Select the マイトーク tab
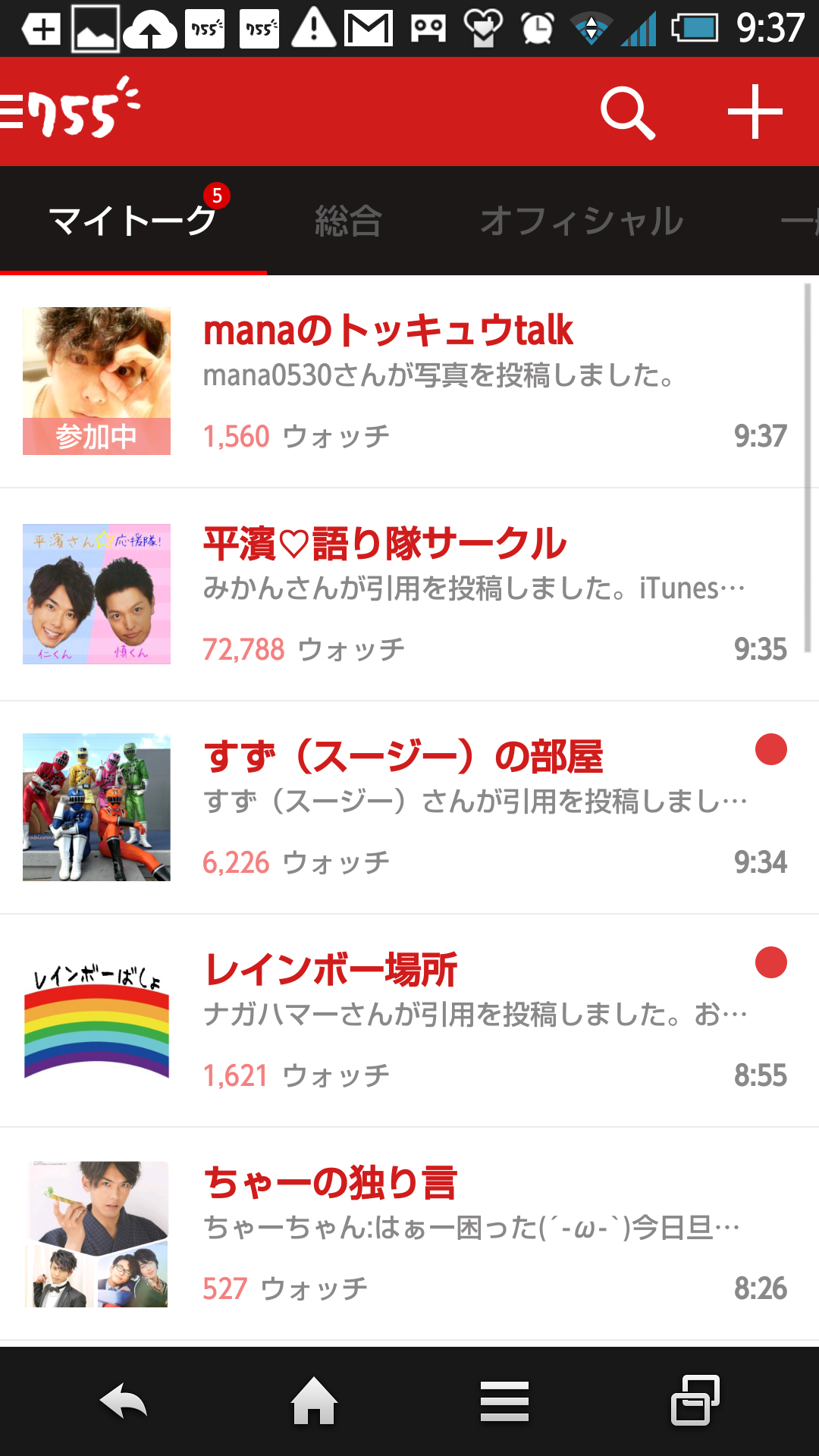The height and width of the screenshot is (1456, 819). [133, 221]
